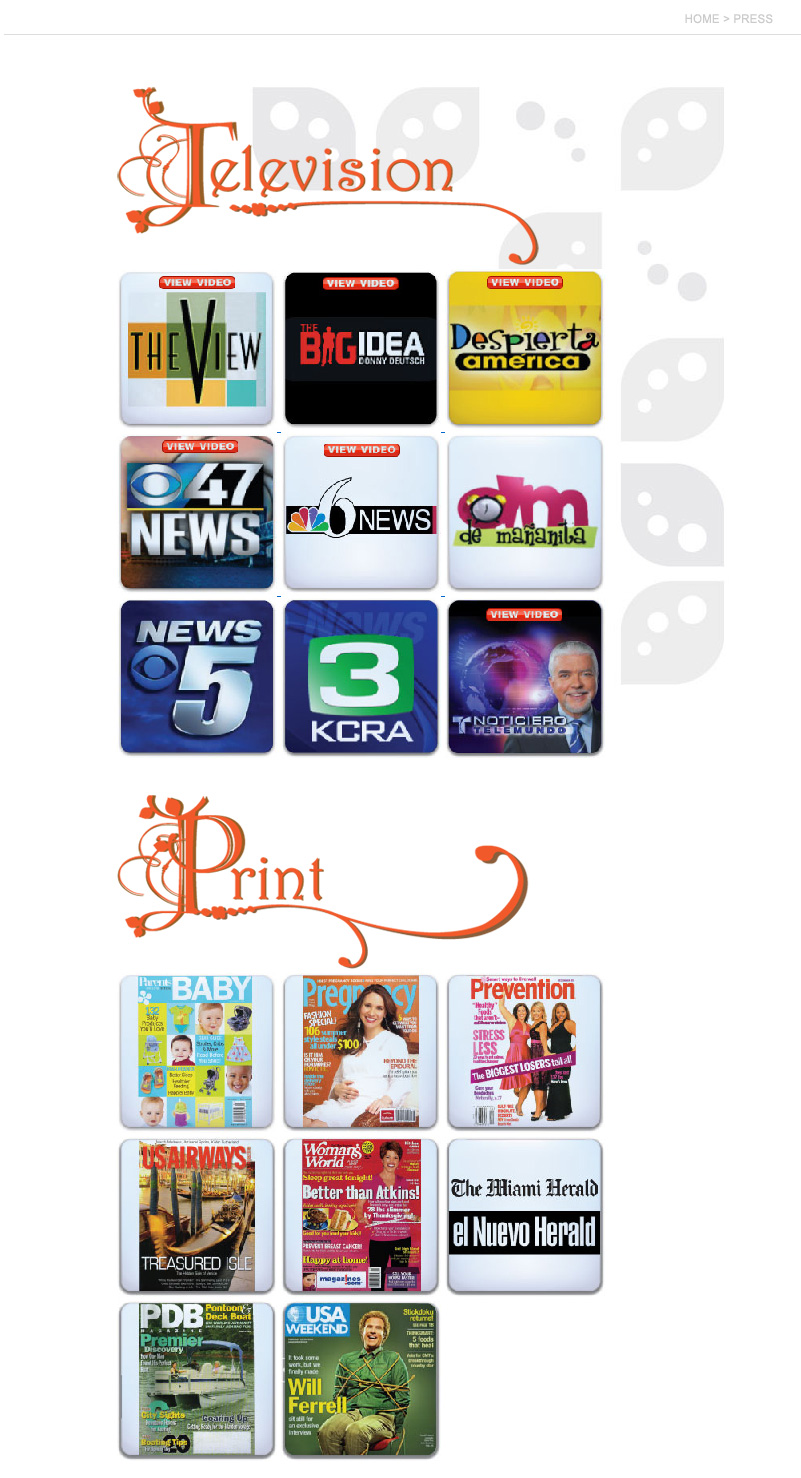Open the Pregnancy magazine cover
Screen dimensions: 801x1478
click(x=361, y=1051)
